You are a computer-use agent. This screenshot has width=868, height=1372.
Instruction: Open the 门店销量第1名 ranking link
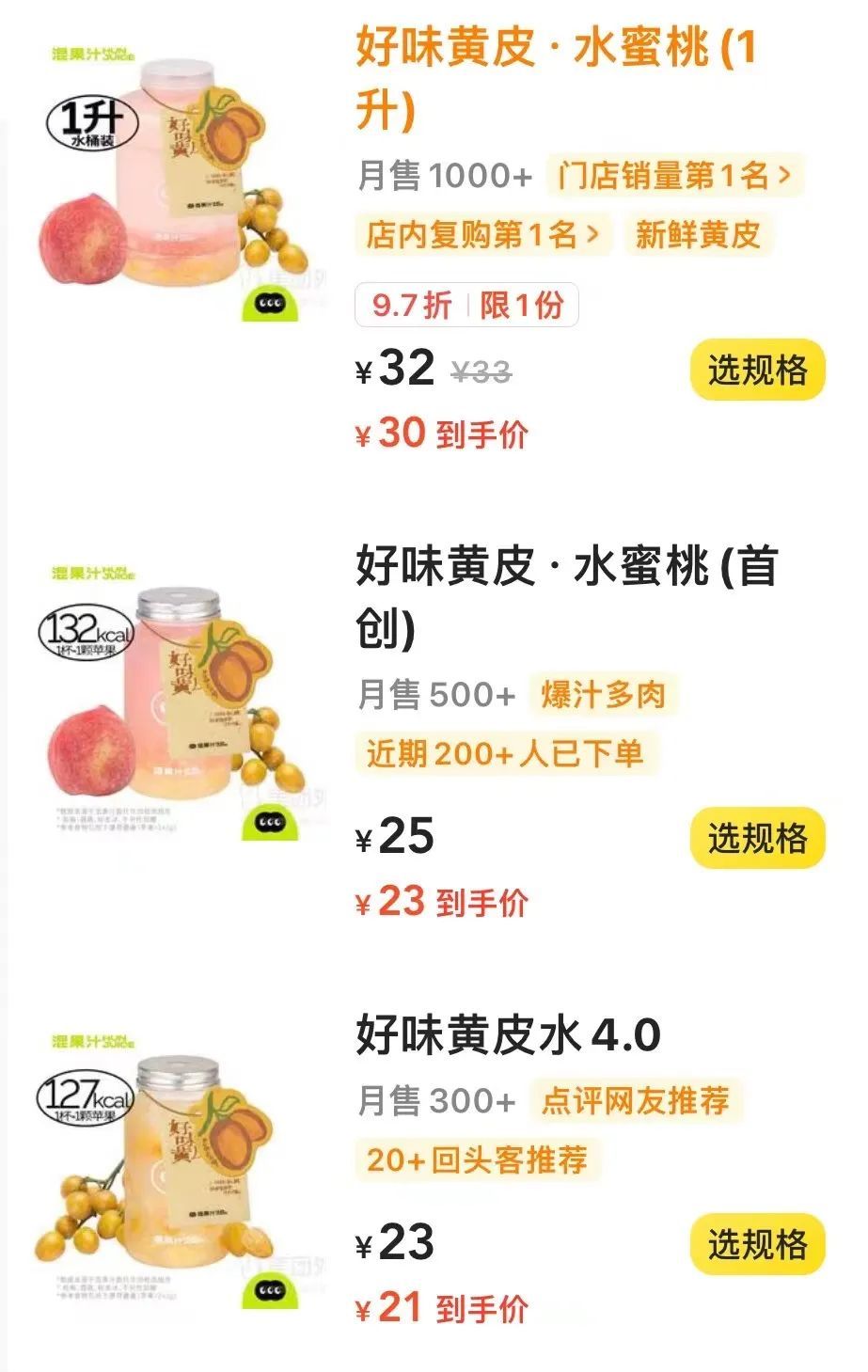[674, 176]
